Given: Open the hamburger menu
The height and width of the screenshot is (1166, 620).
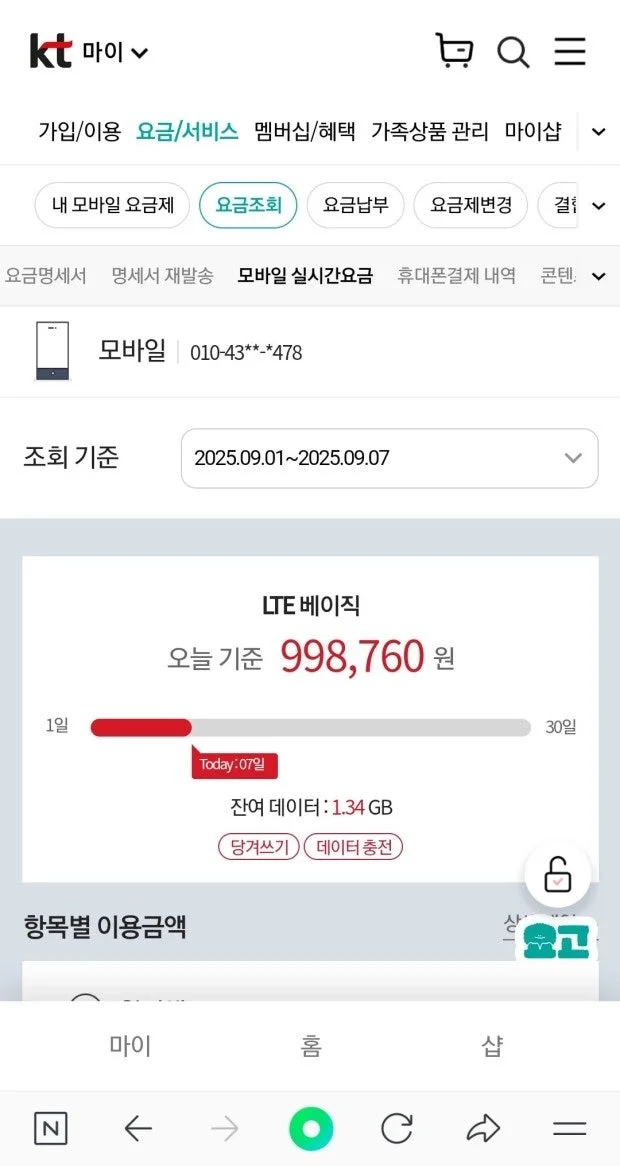Looking at the screenshot, I should pyautogui.click(x=570, y=51).
